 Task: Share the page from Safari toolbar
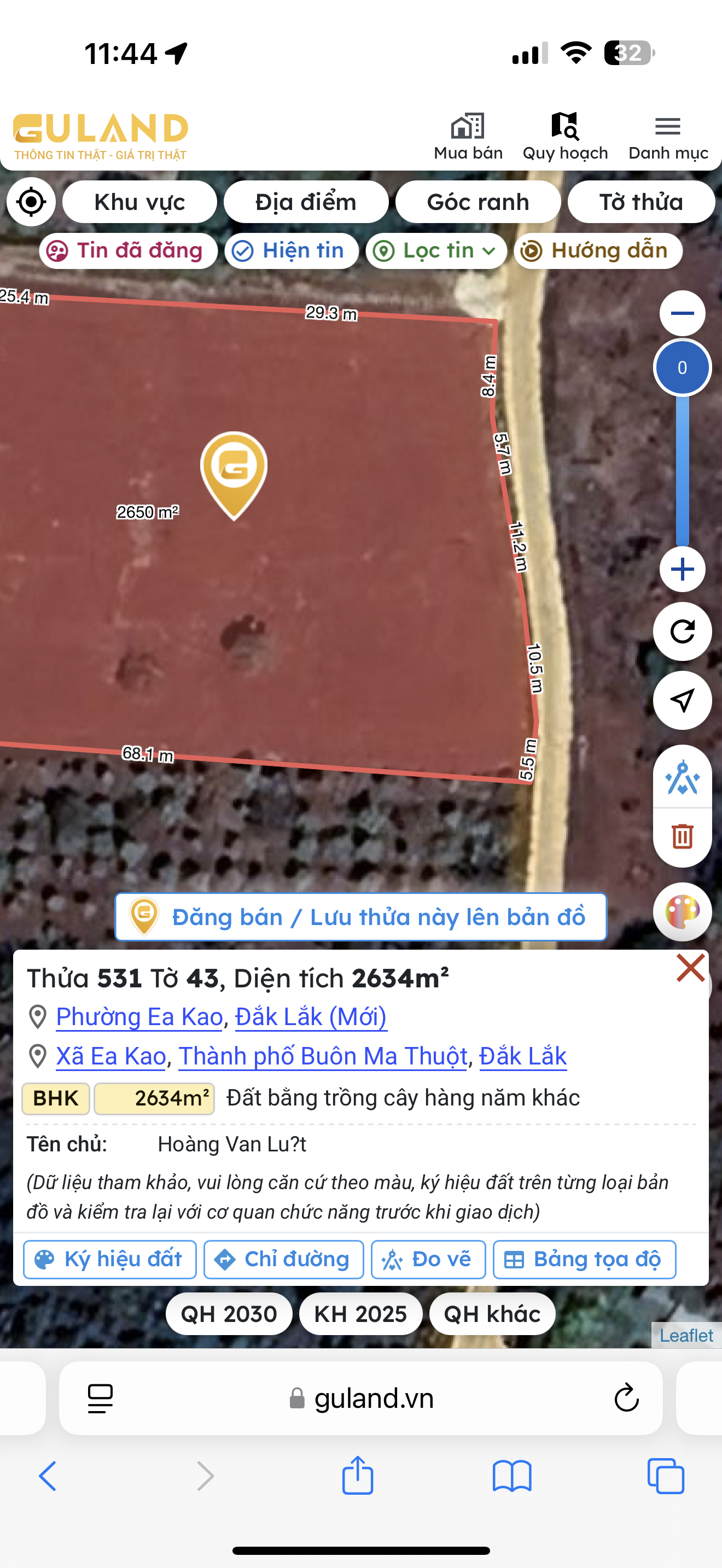pos(357,1476)
